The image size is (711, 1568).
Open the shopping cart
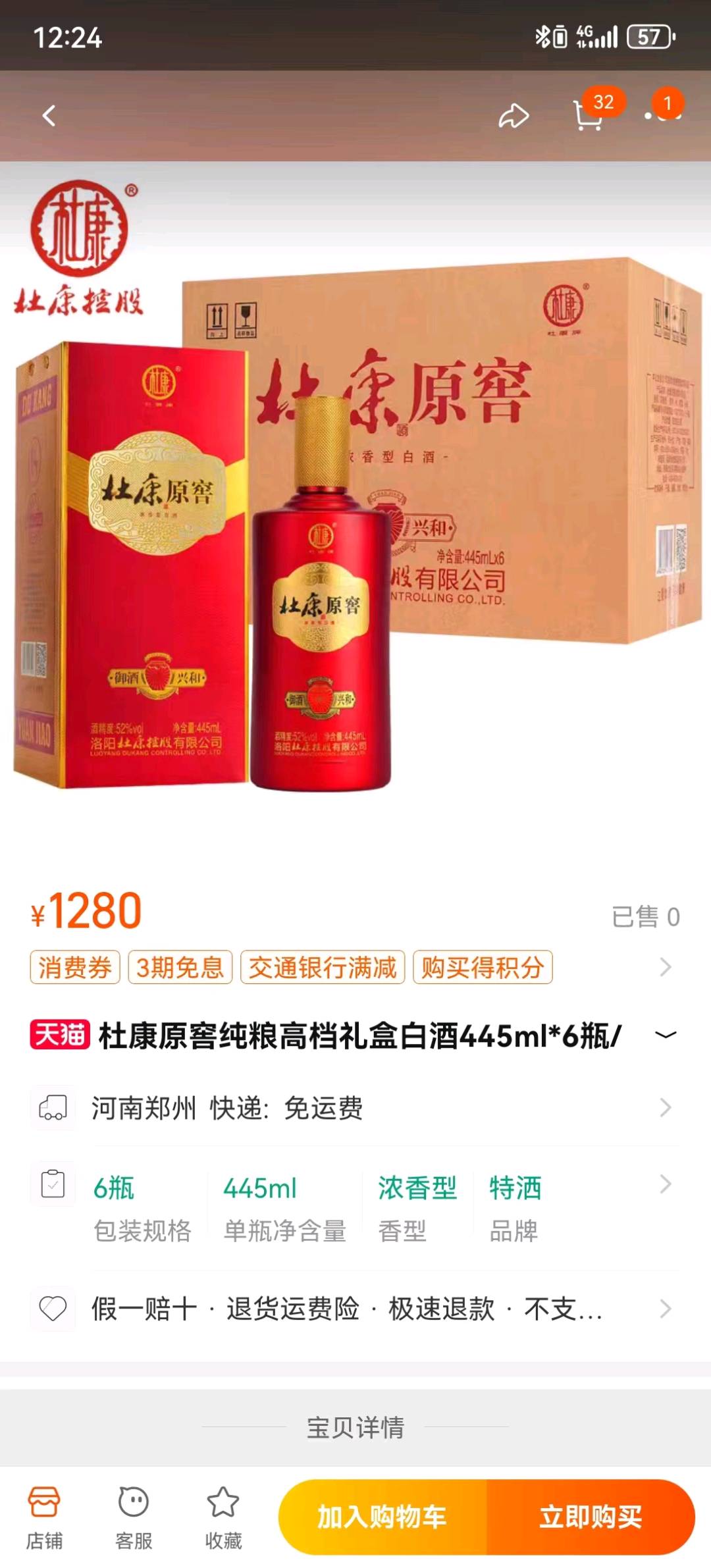pyautogui.click(x=588, y=117)
